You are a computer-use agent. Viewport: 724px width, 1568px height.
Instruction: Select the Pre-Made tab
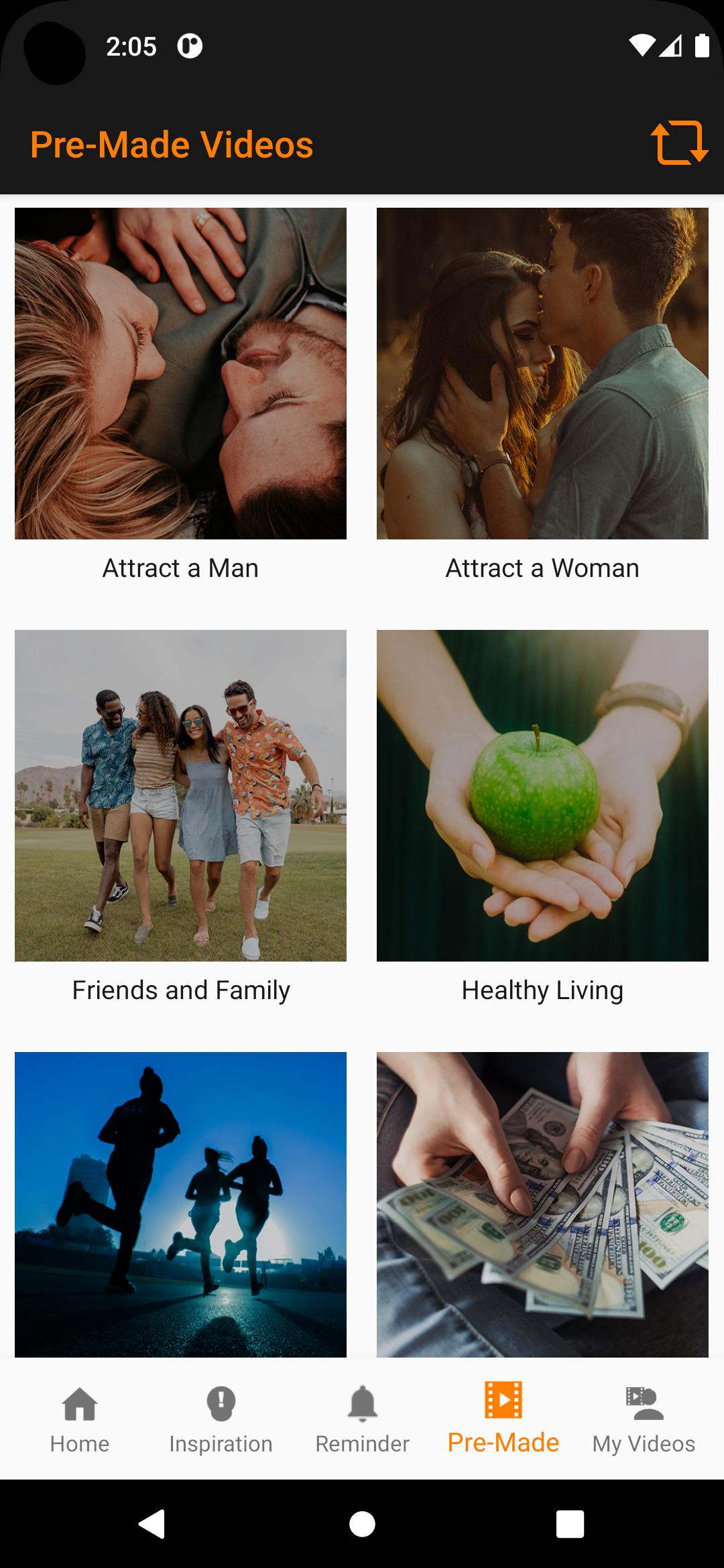point(503,1419)
